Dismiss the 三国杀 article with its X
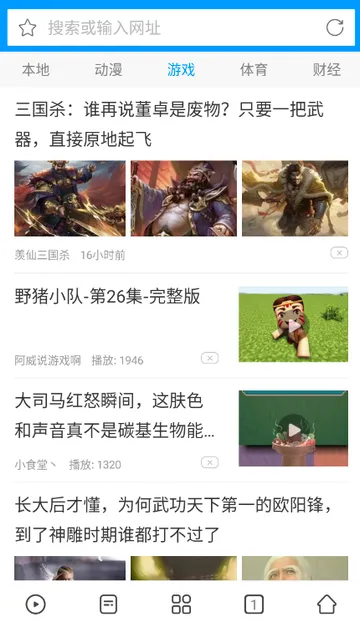360x623 pixels. coord(339,253)
